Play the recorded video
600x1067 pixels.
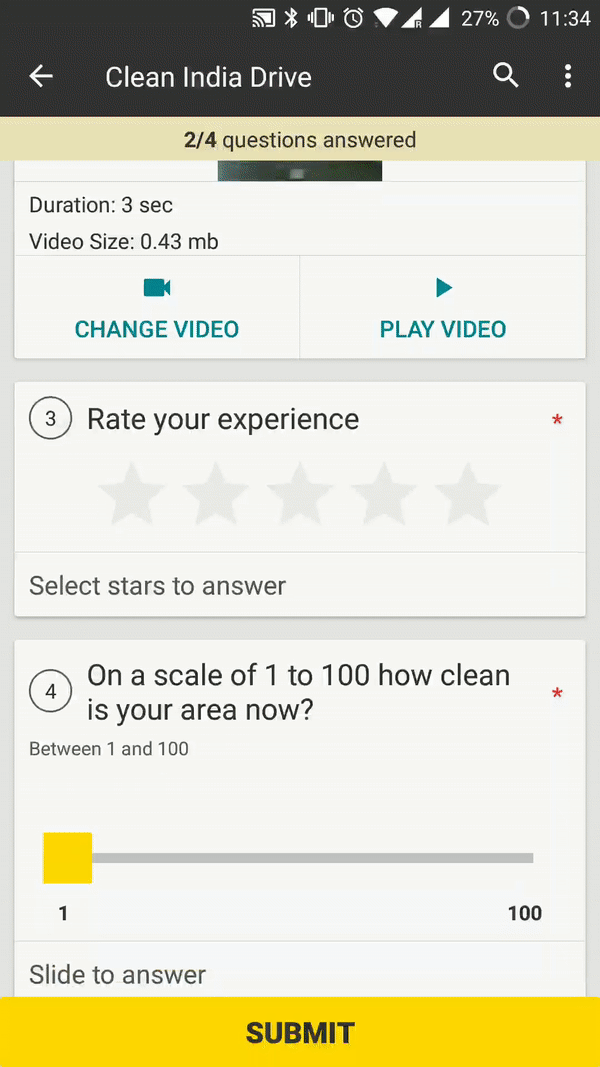[443, 308]
